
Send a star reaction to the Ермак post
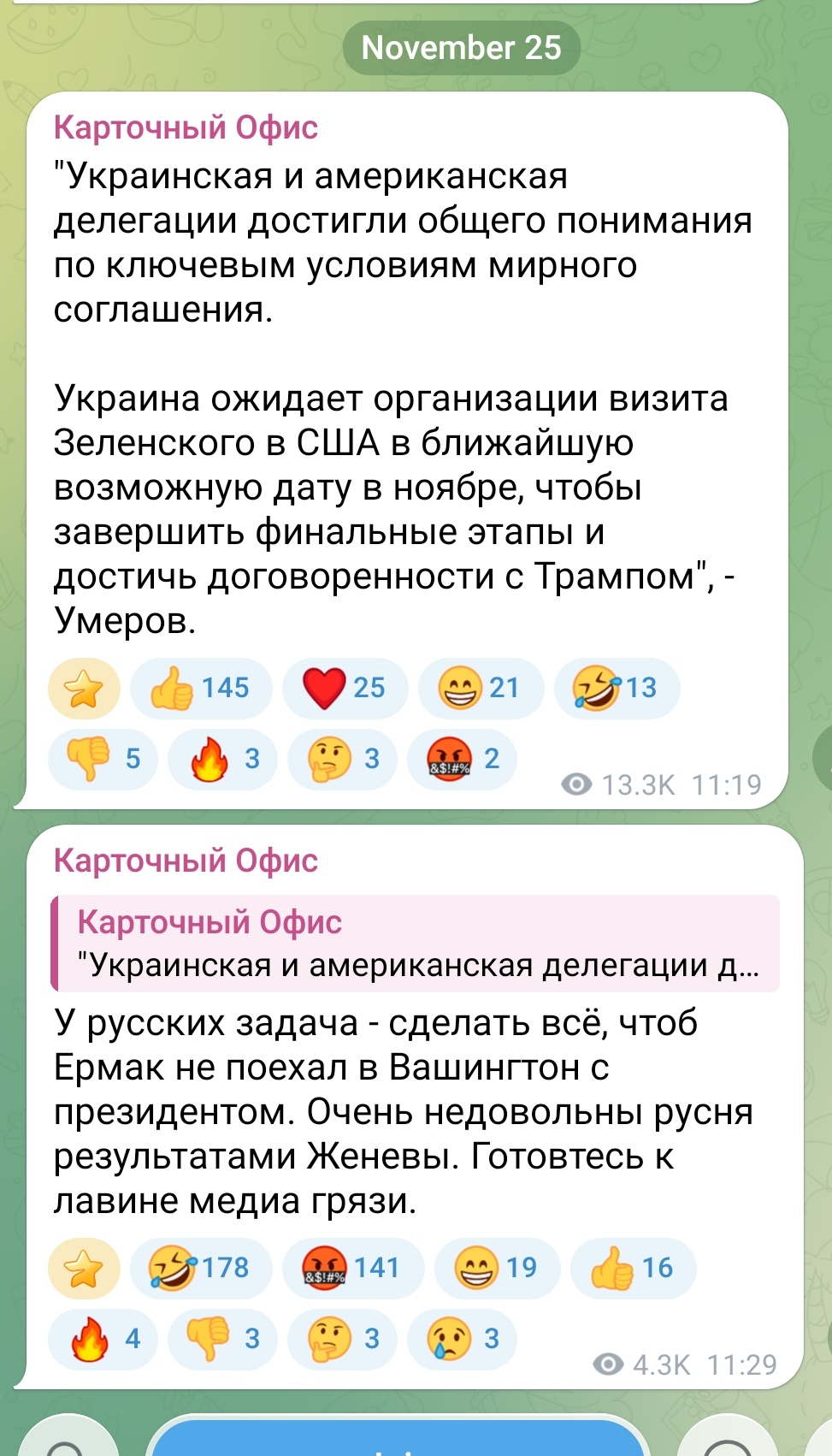[x=84, y=1268]
